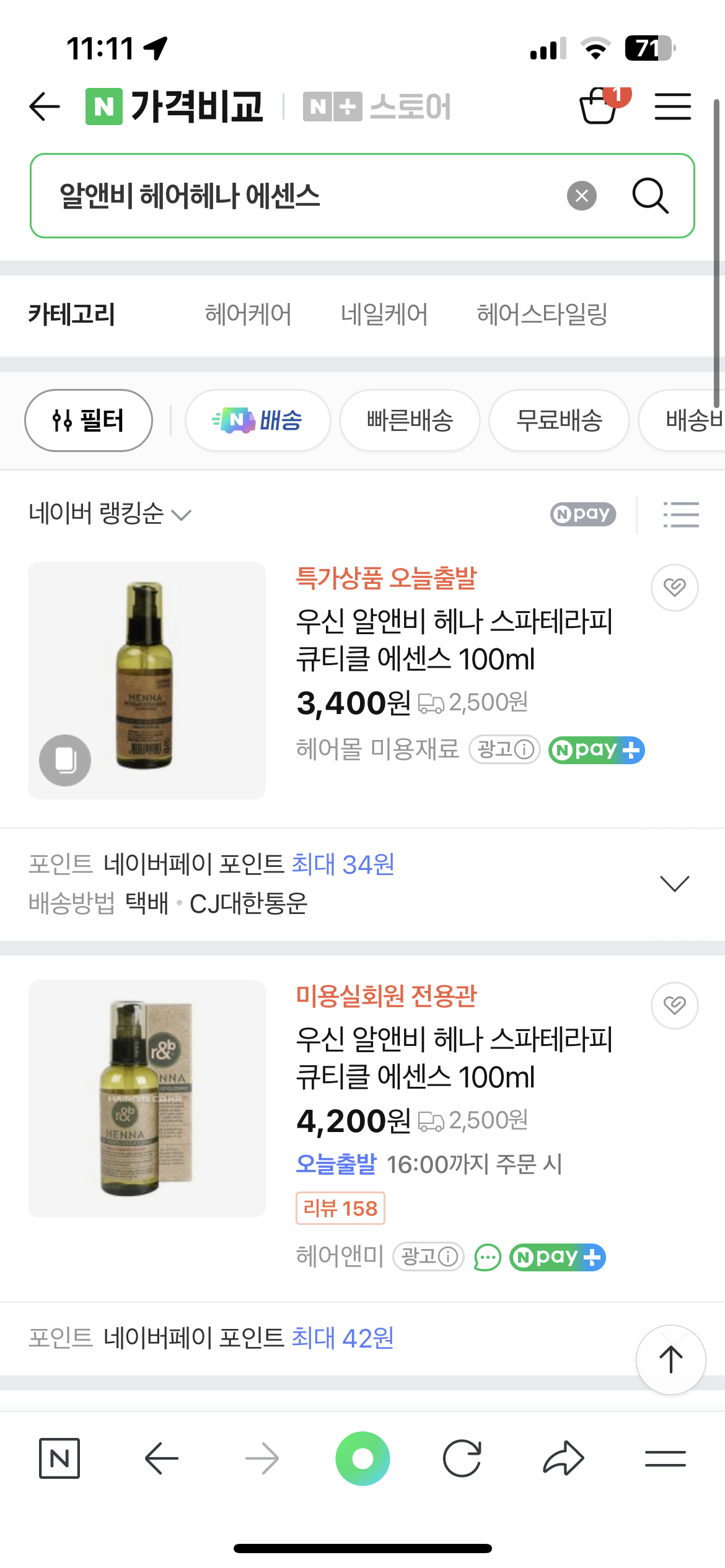Screen dimensions: 725x1568
Task: Apply the 무료배송 filter chip
Action: coord(559,420)
